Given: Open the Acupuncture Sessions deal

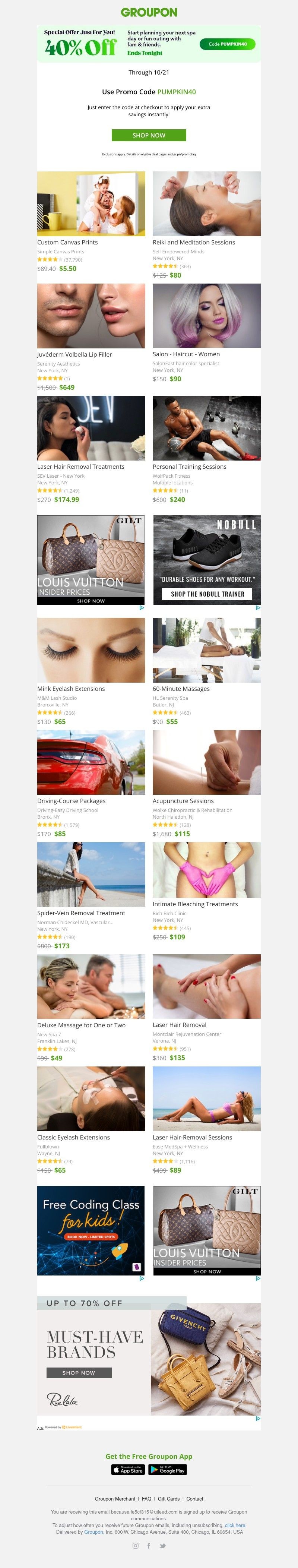Looking at the screenshot, I should pos(206,762).
